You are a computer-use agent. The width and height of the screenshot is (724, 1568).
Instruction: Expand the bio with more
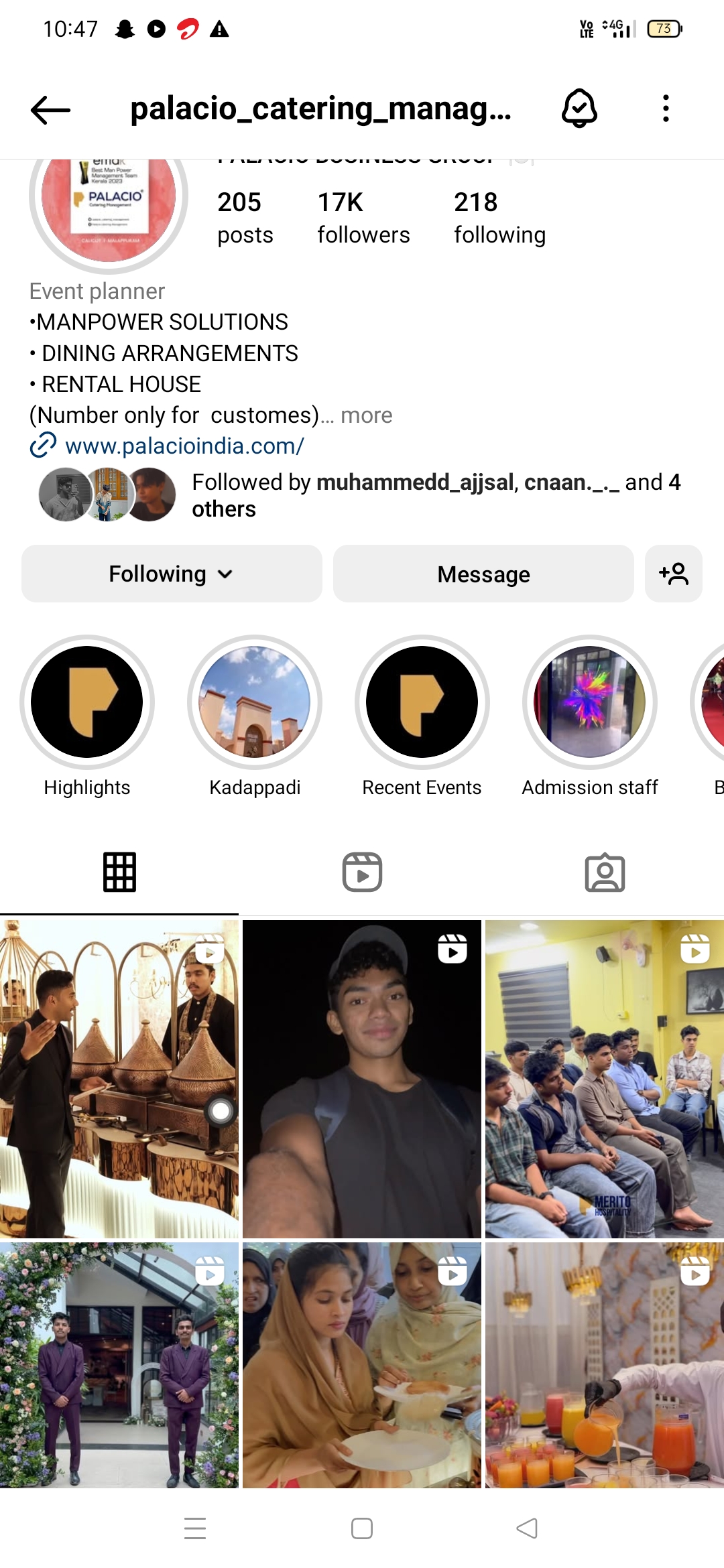pos(366,415)
